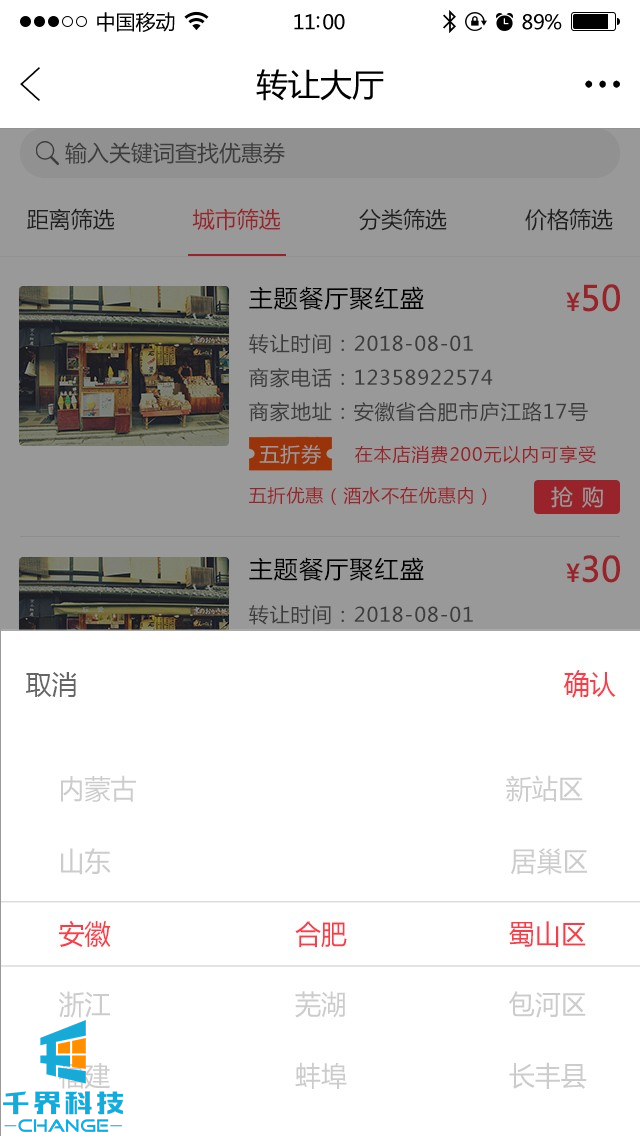The width and height of the screenshot is (640, 1136).
Task: Tap 抢购 on the ¥50 coupon
Action: pyautogui.click(x=577, y=497)
